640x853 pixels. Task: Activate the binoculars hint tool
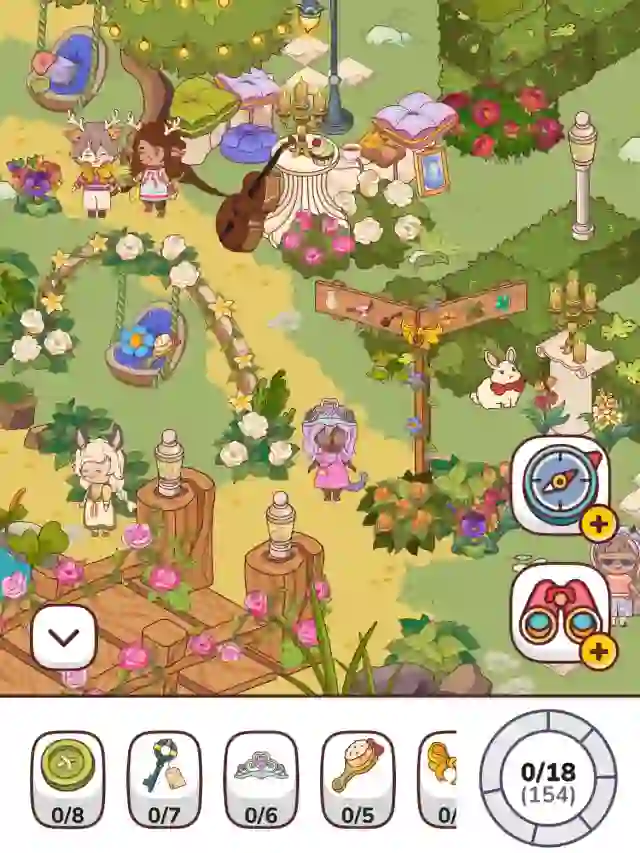point(559,612)
